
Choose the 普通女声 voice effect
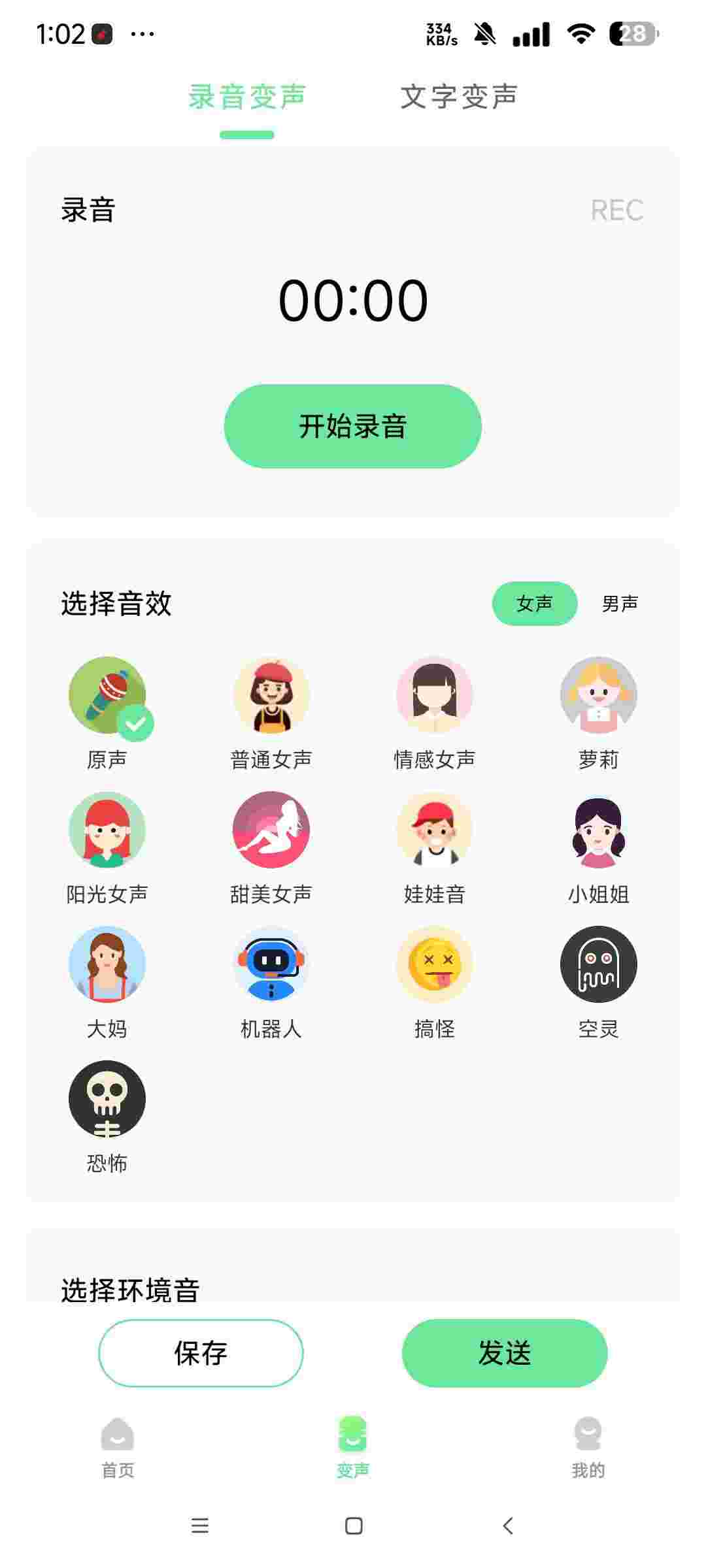coord(271,696)
